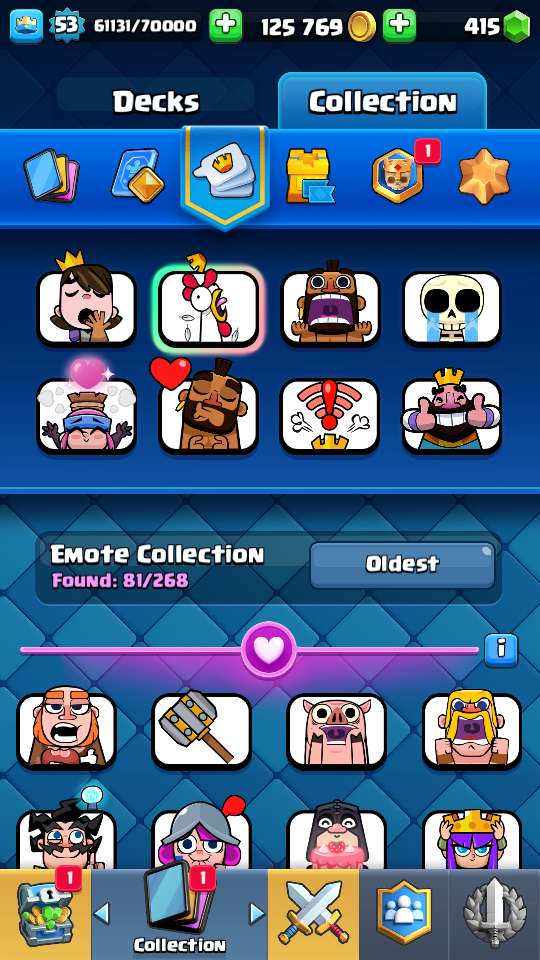Go to the Battle crossed-swords tab
The height and width of the screenshot is (960, 540).
[313, 915]
